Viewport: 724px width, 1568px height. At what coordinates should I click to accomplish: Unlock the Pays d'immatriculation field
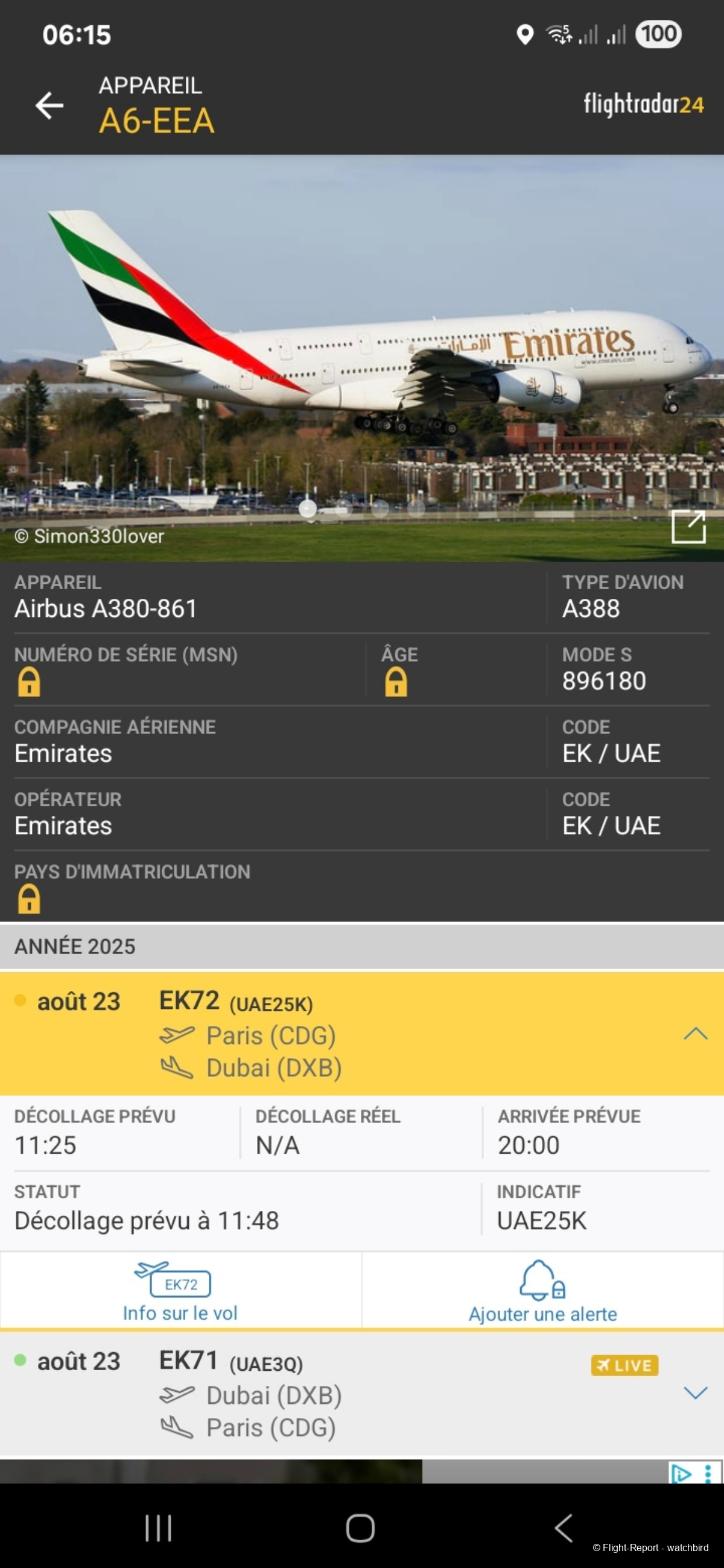tap(29, 899)
